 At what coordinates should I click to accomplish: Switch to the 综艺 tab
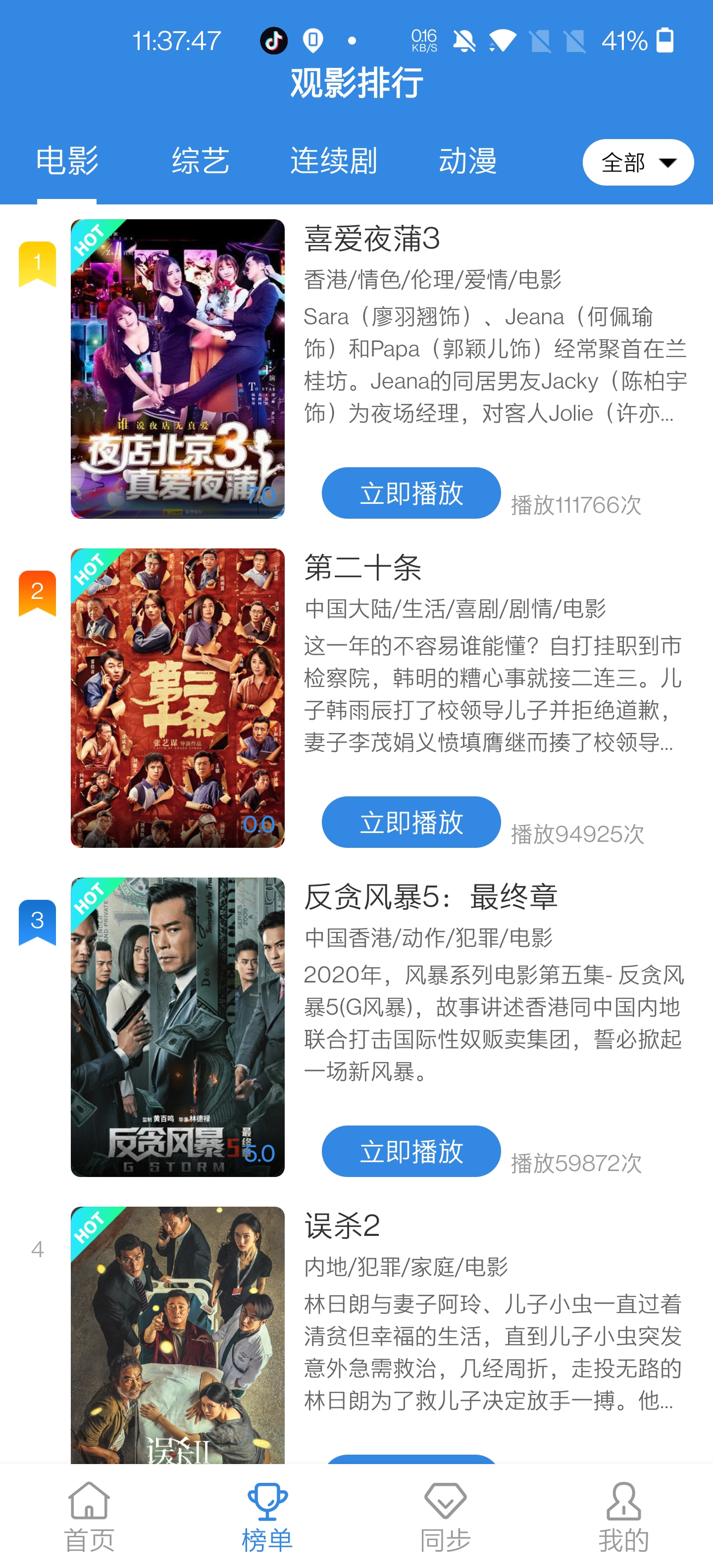point(201,161)
